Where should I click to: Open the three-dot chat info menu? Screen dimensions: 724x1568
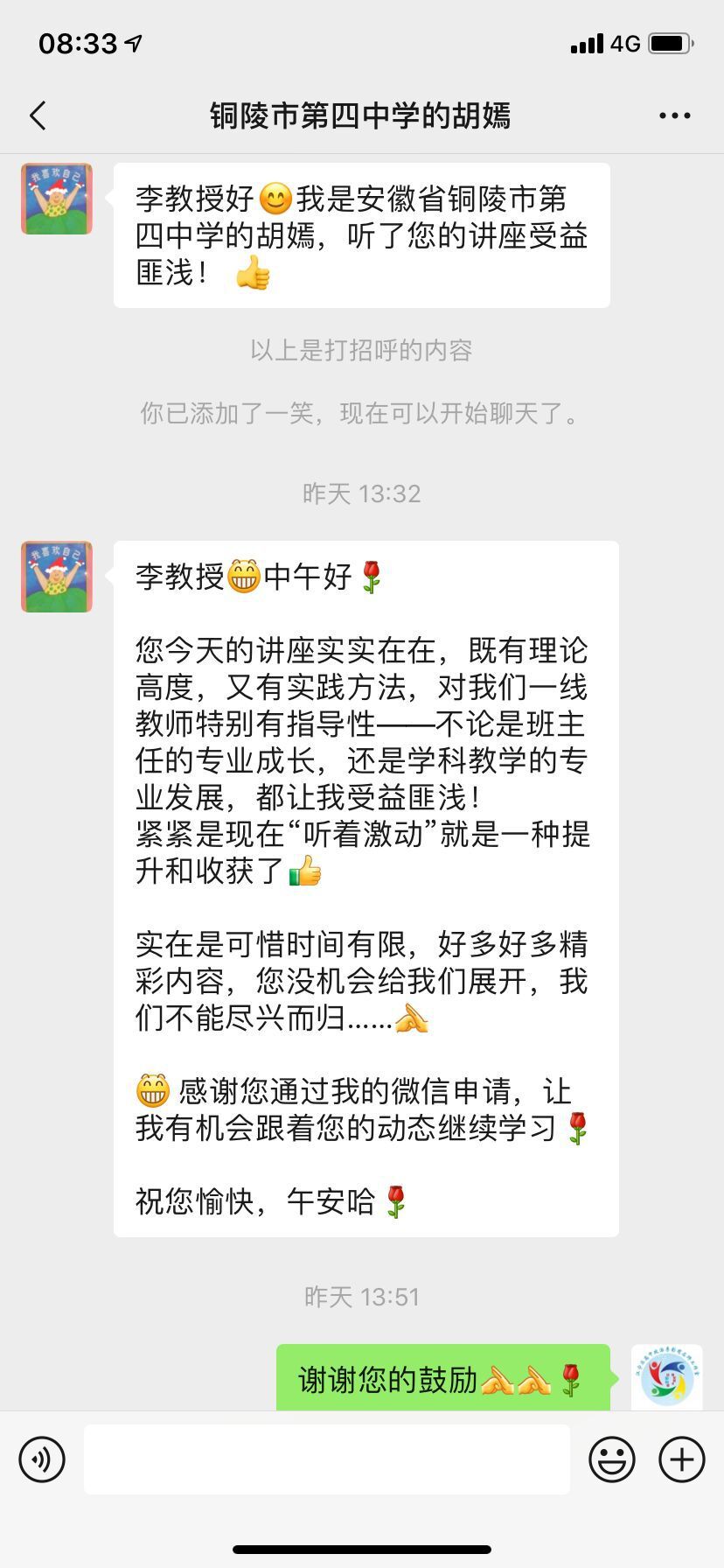(x=674, y=115)
